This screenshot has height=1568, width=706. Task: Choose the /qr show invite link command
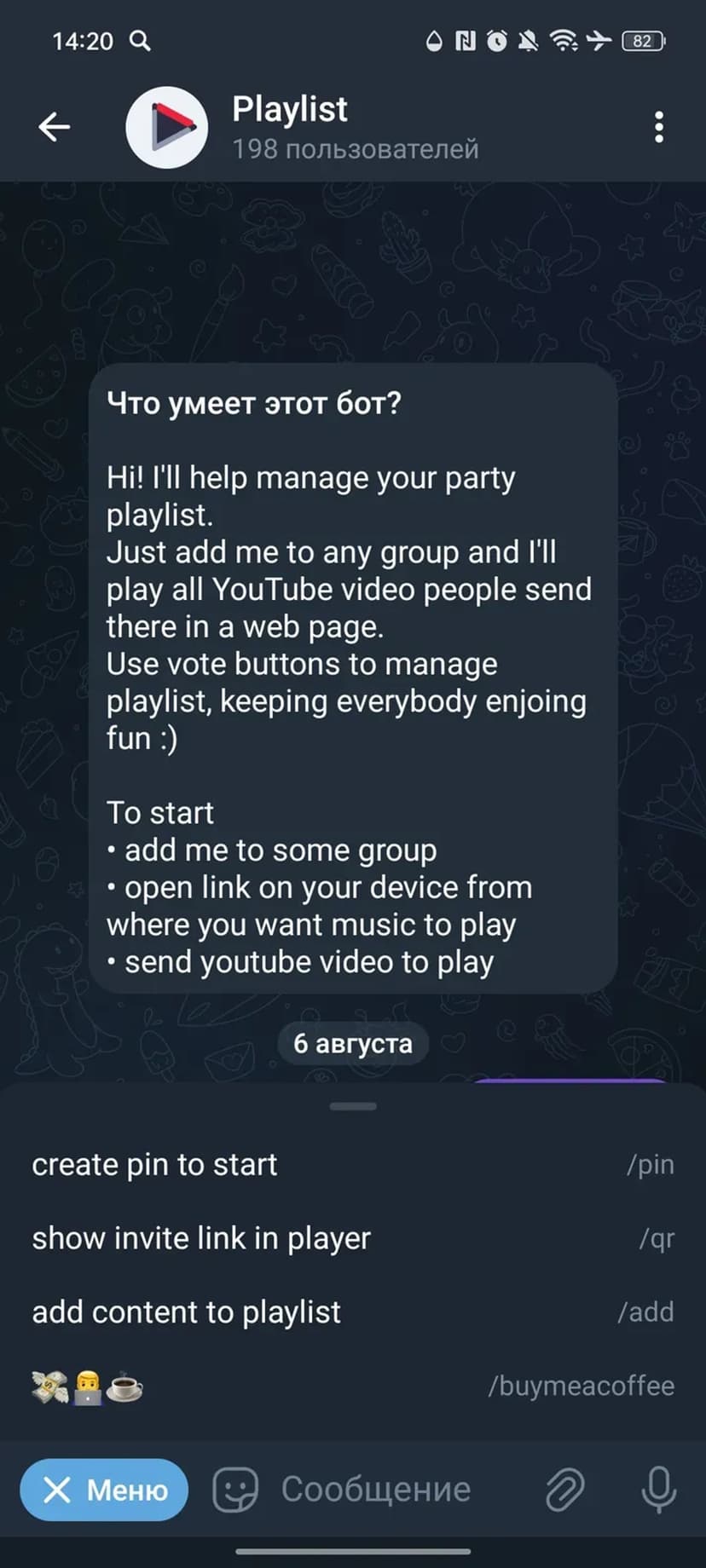coord(353,1238)
